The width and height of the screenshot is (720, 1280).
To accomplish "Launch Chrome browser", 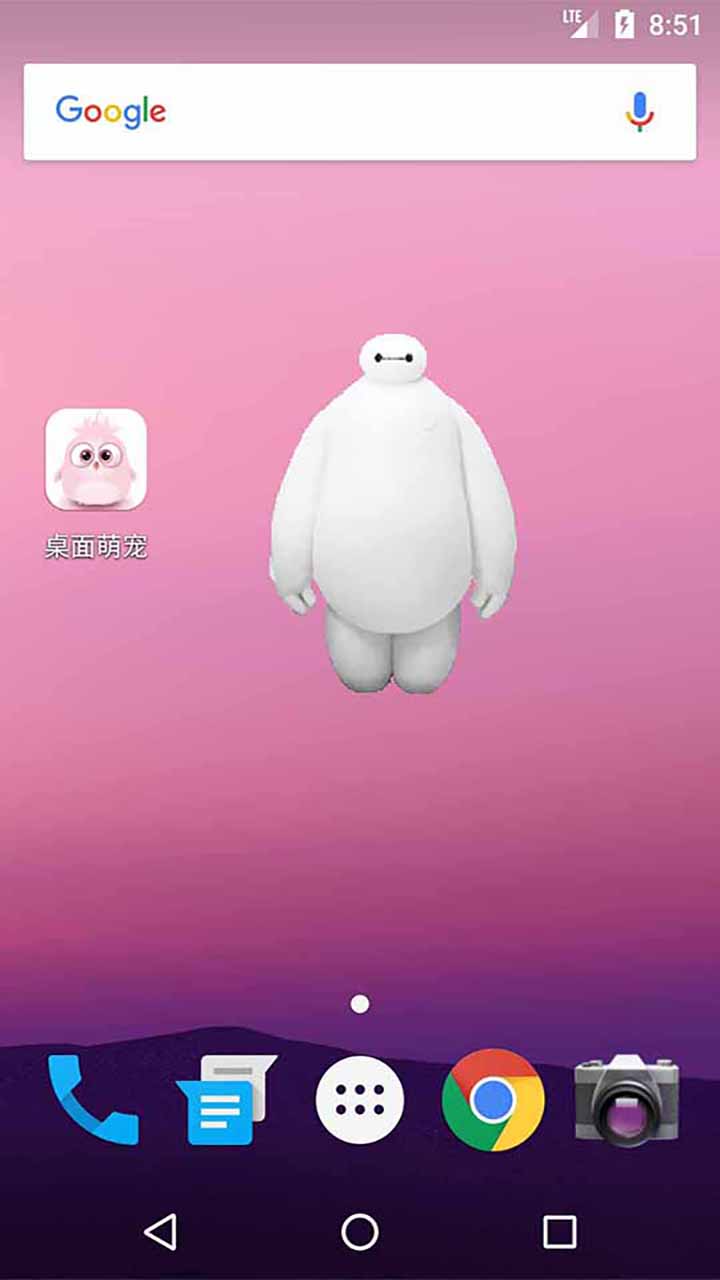I will [493, 1100].
